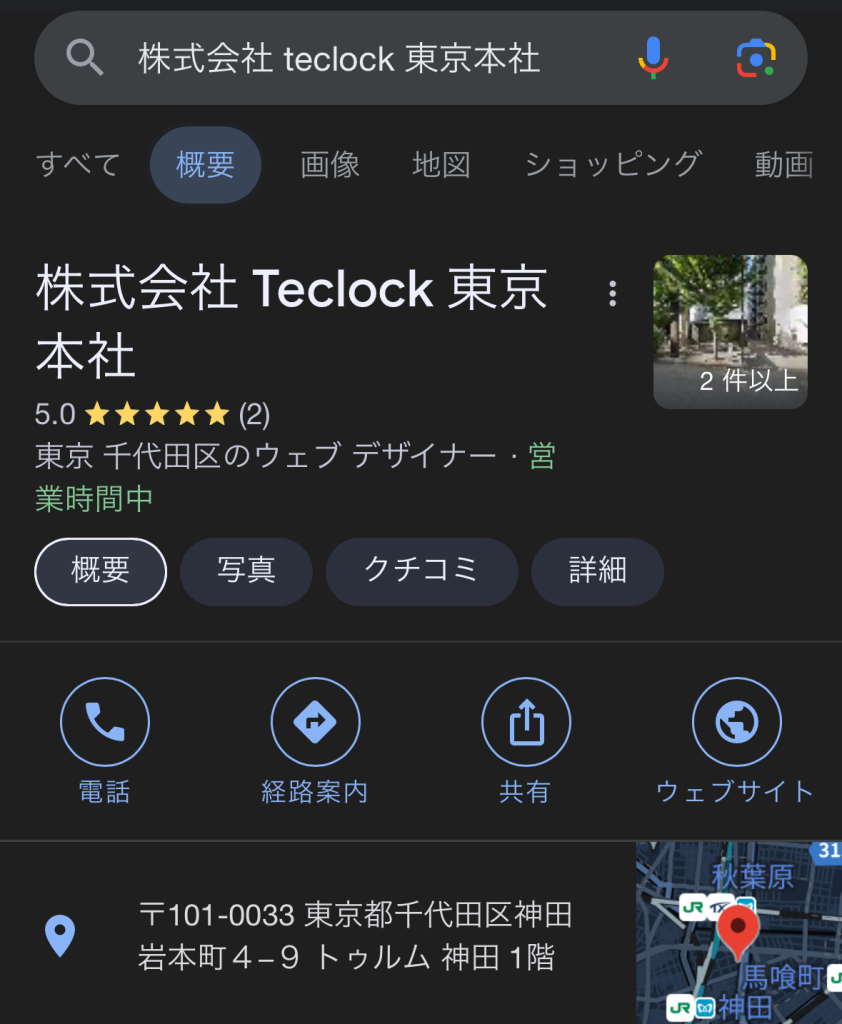Open the three-dot menu beside the business name

pos(612,293)
